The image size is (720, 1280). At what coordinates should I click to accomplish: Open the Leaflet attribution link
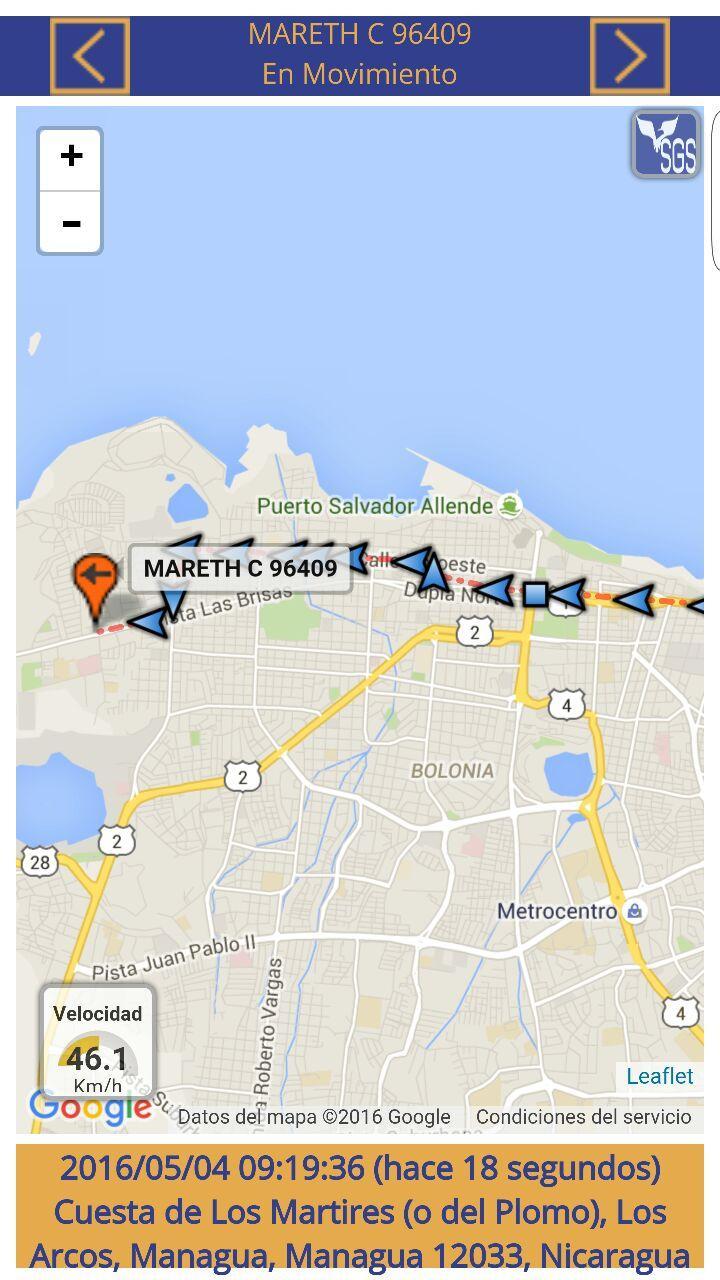(659, 1076)
